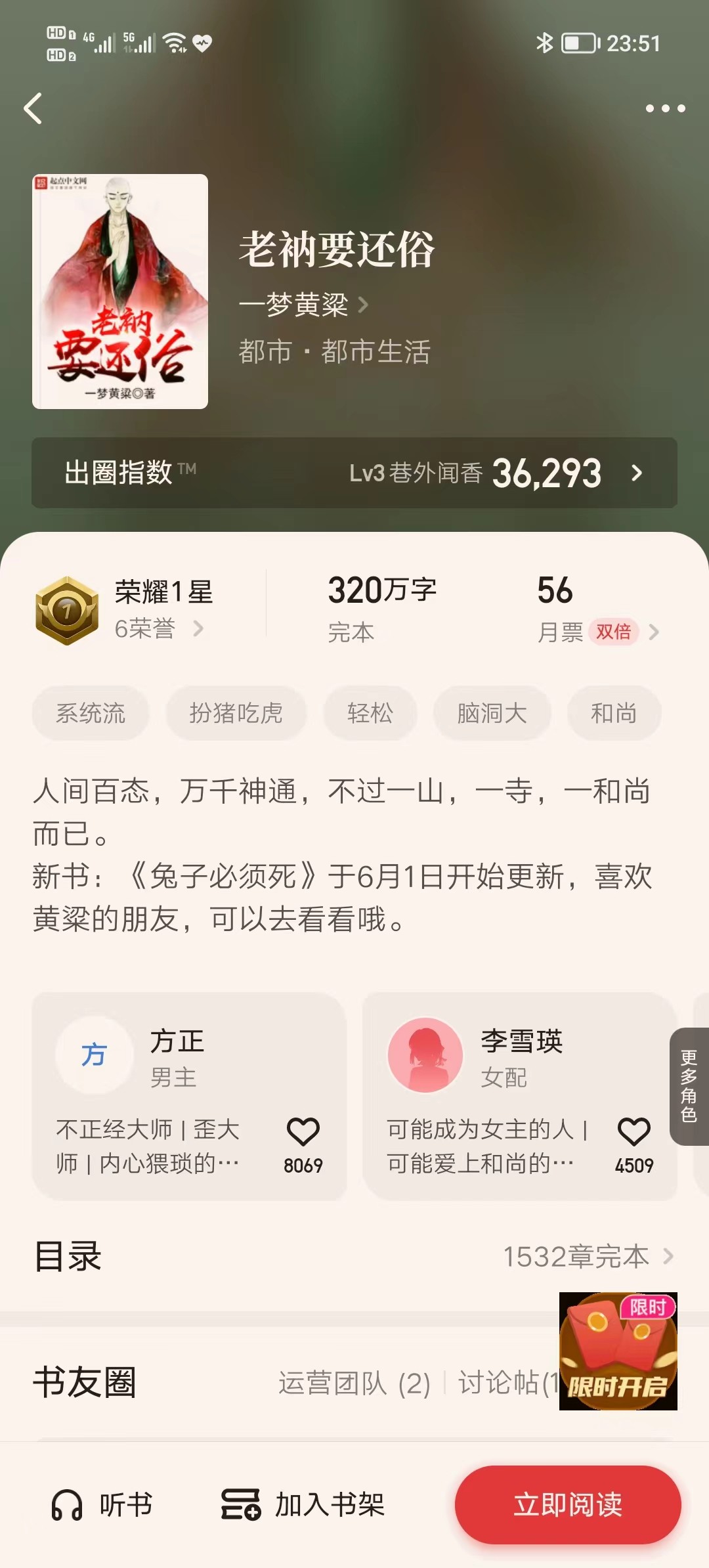Select the 系统流 tag

tap(91, 713)
